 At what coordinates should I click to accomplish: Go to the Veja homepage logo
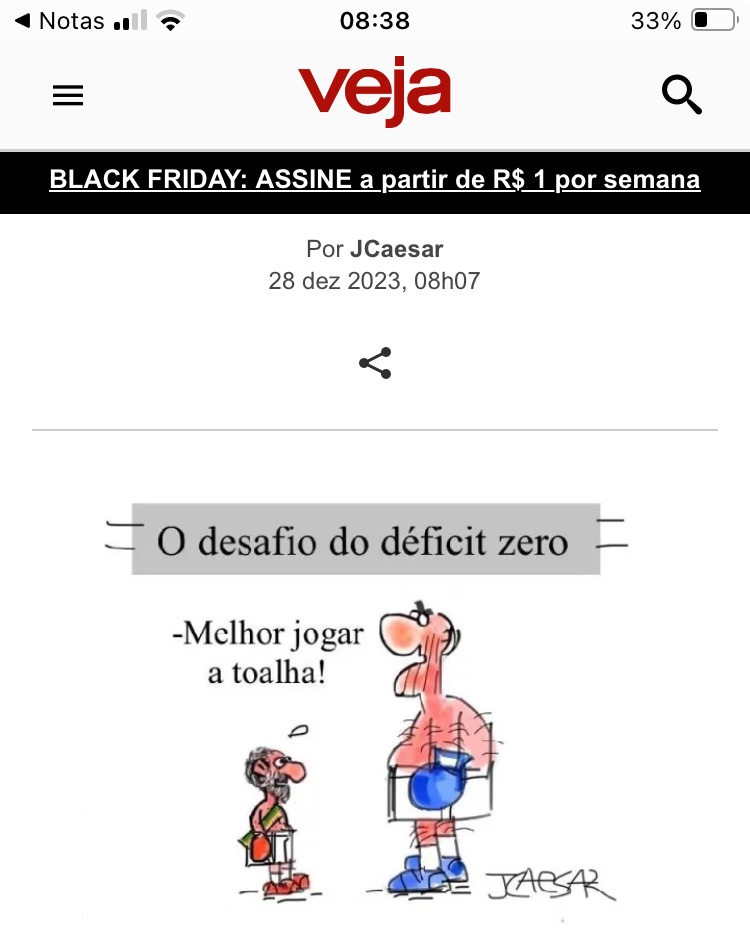point(374,94)
